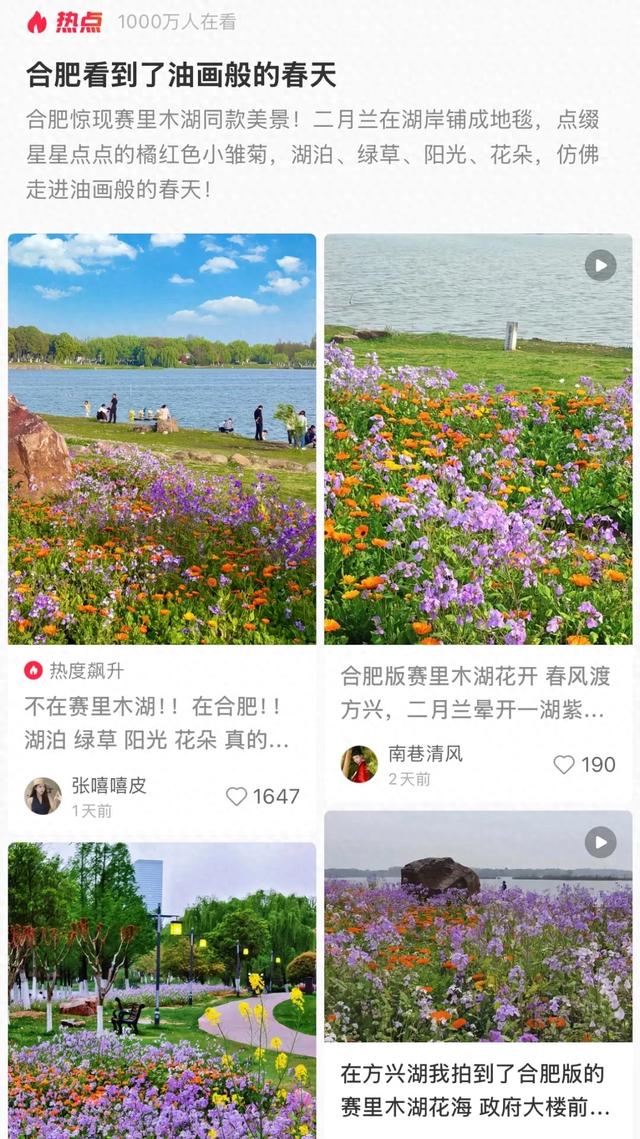Open the post titled 不在赛里木湖！！在合肥！！
640x1139 pixels.
[157, 723]
